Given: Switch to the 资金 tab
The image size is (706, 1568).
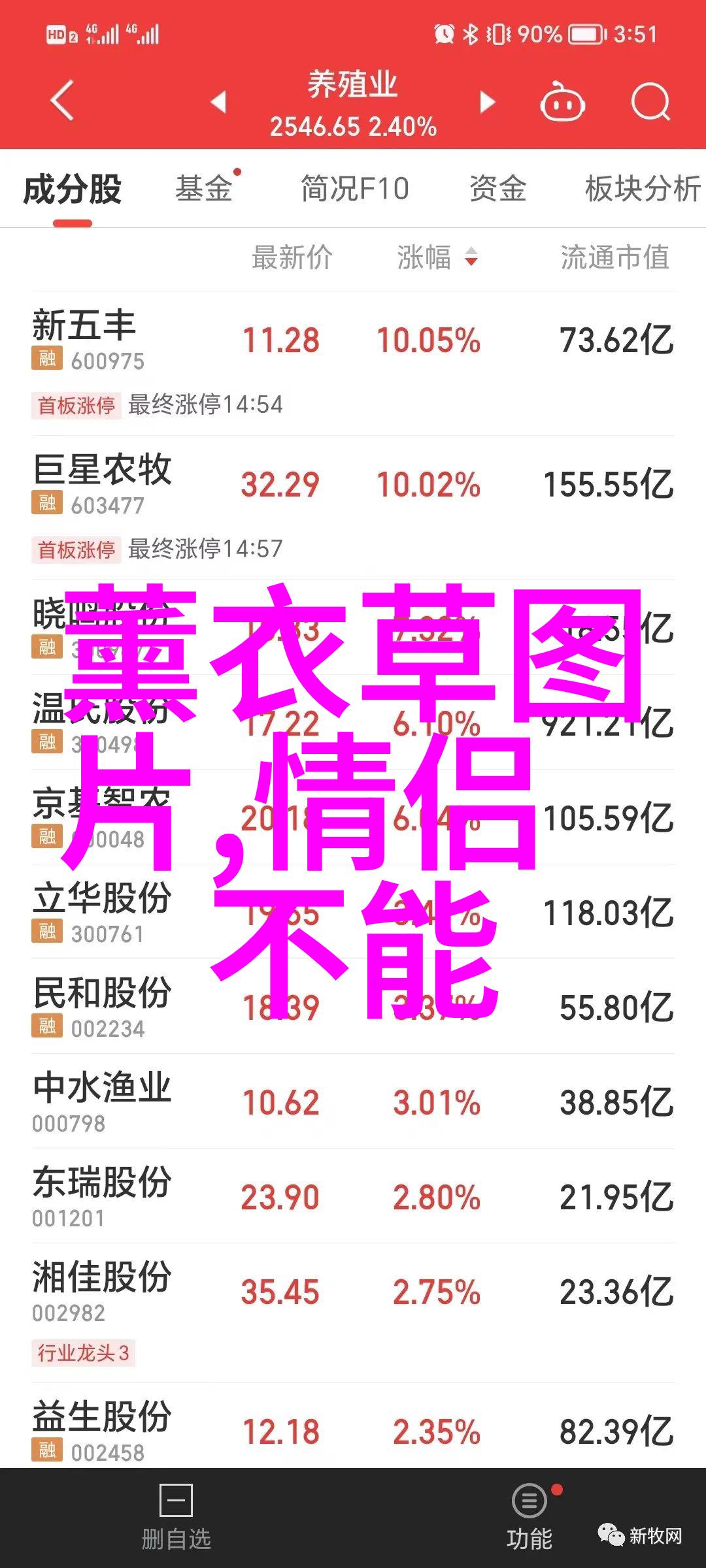Looking at the screenshot, I should click(497, 189).
